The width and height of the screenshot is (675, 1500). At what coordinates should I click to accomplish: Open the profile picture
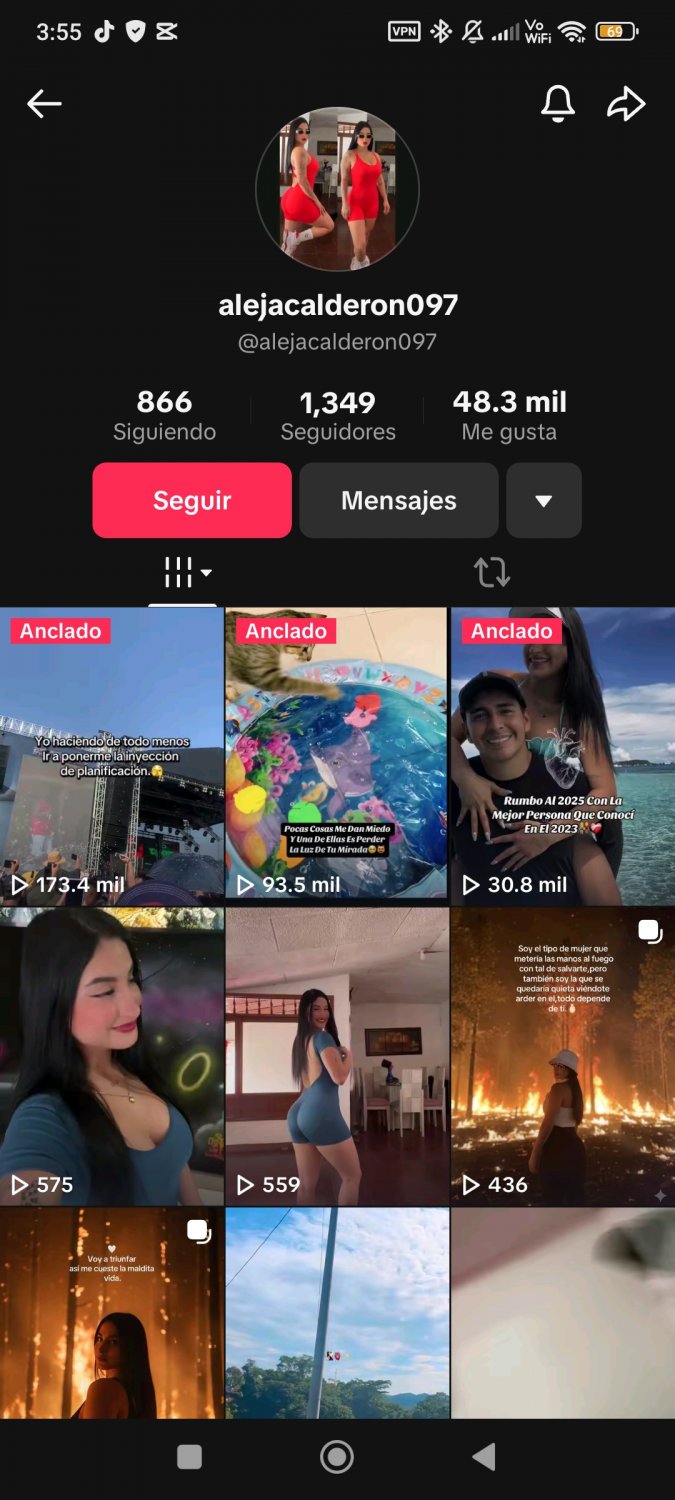pyautogui.click(x=337, y=190)
